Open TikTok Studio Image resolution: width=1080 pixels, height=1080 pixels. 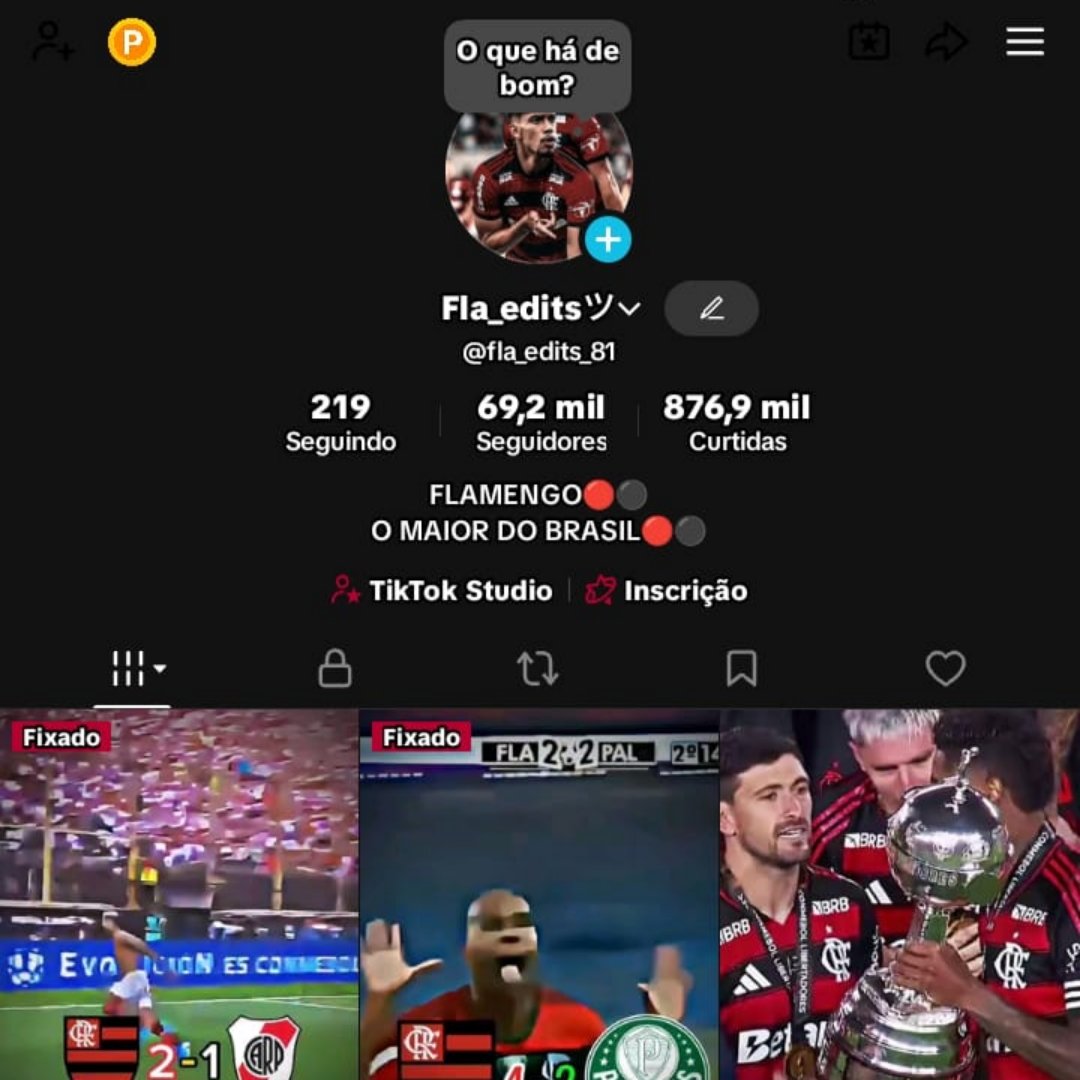pyautogui.click(x=442, y=591)
